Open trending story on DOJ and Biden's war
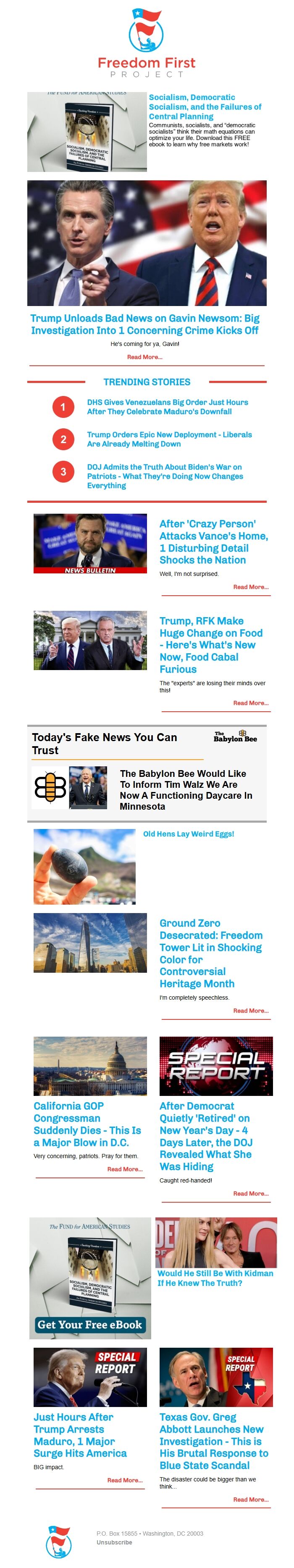 pyautogui.click(x=164, y=476)
